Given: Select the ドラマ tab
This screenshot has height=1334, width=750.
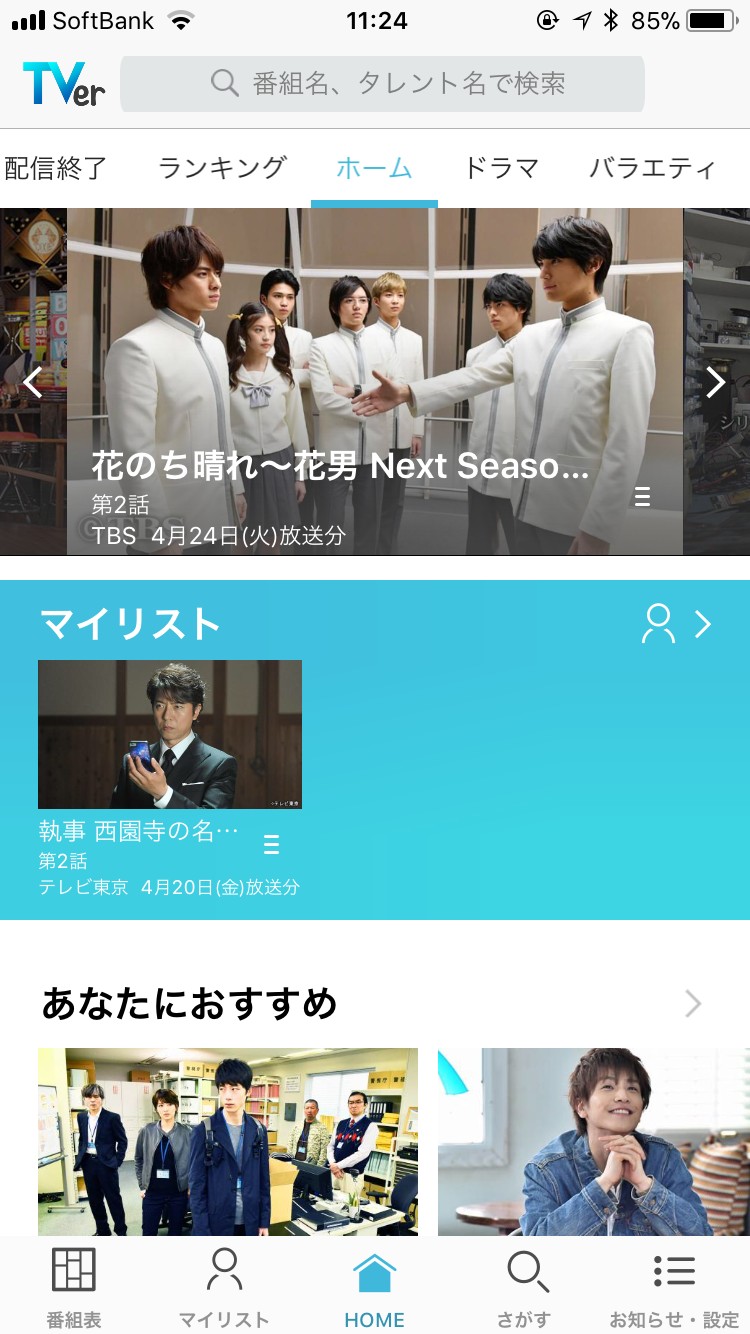Looking at the screenshot, I should tap(501, 168).
